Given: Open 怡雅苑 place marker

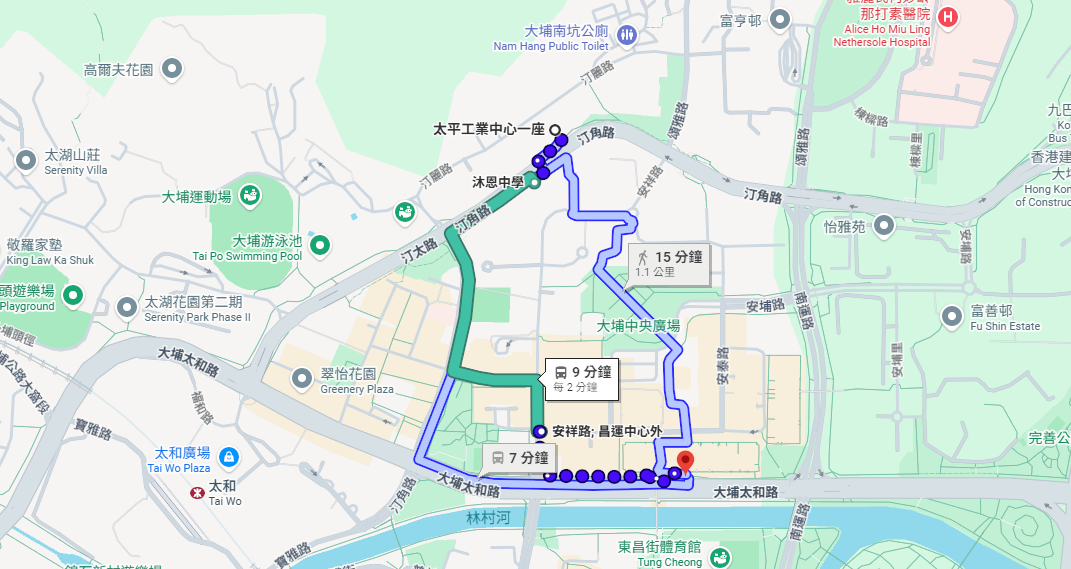Looking at the screenshot, I should (884, 227).
